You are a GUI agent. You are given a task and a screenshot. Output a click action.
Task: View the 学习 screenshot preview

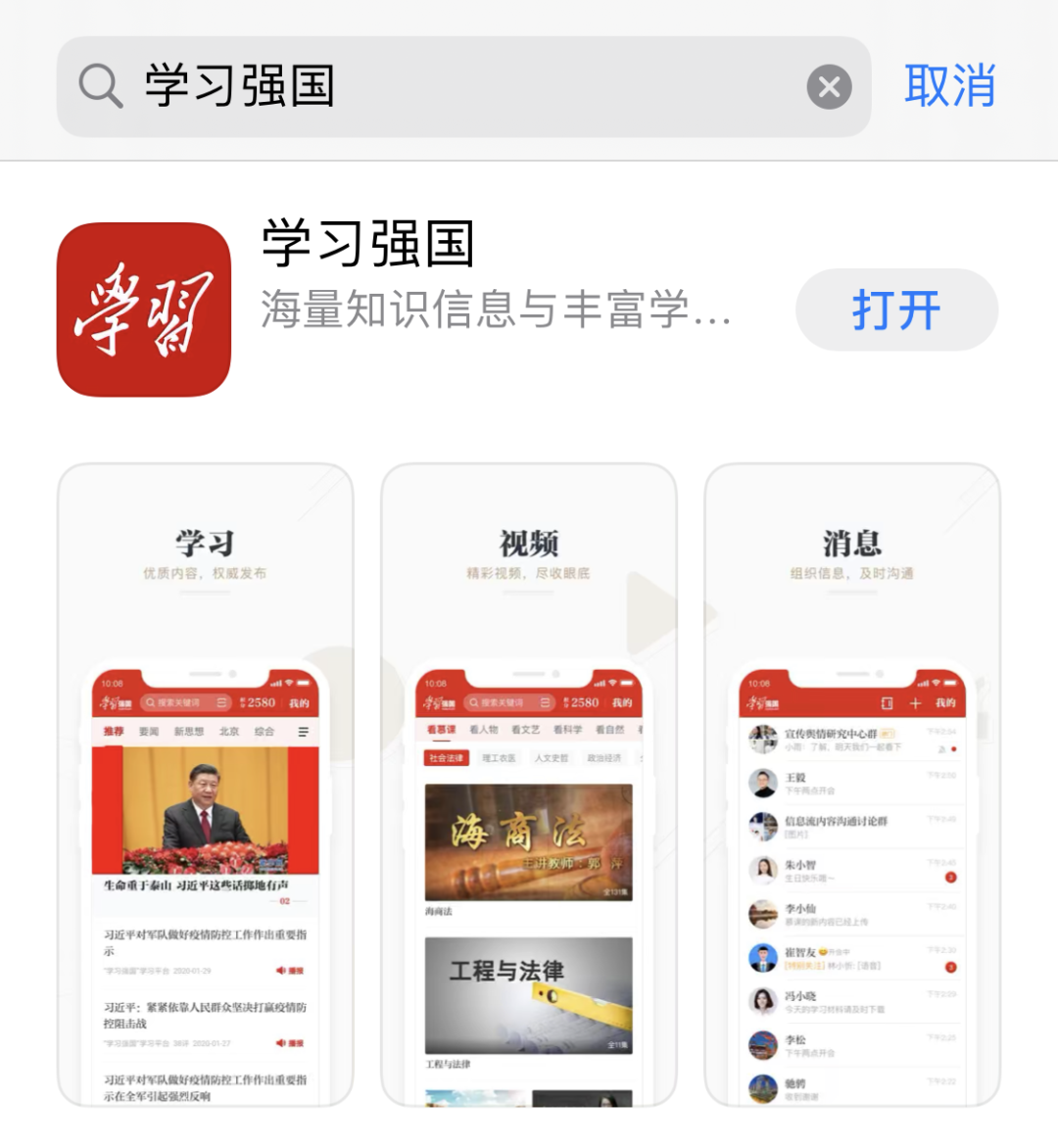pos(206,784)
